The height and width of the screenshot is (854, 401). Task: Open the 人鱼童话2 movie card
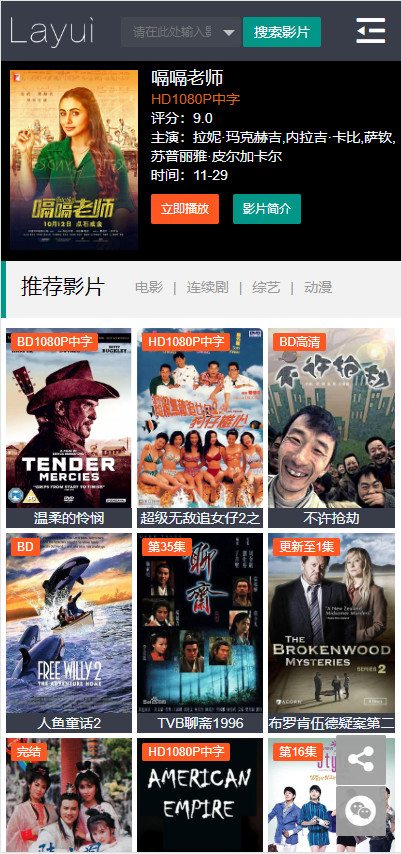click(69, 633)
